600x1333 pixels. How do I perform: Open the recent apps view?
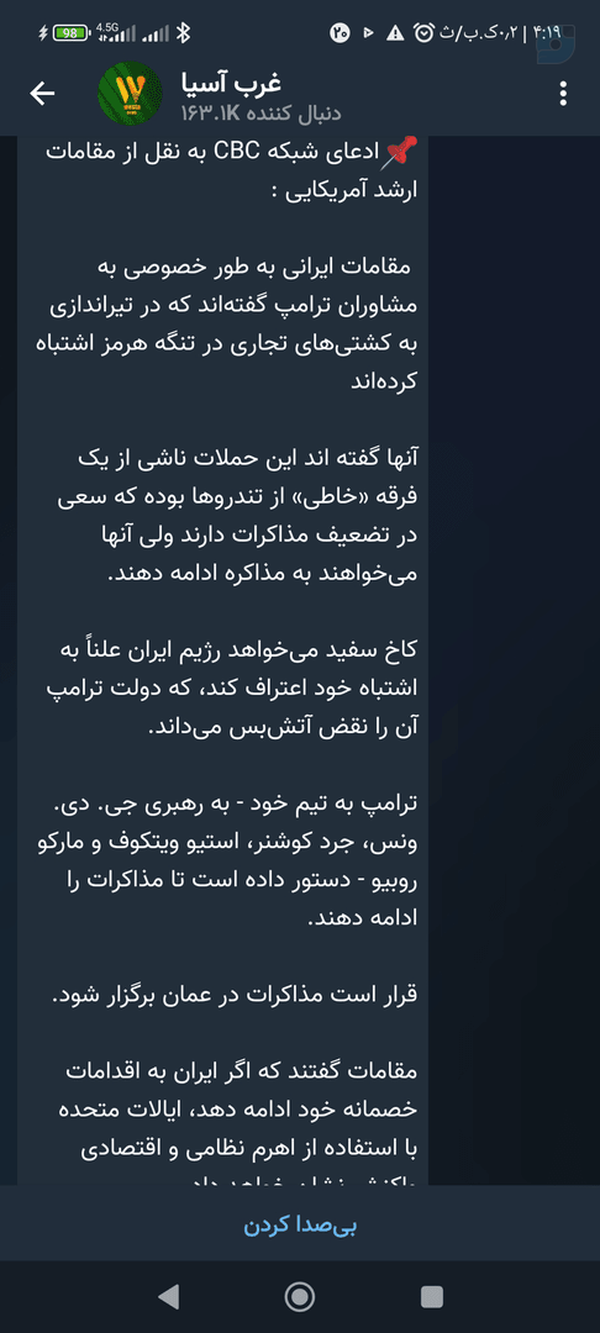(x=431, y=1297)
